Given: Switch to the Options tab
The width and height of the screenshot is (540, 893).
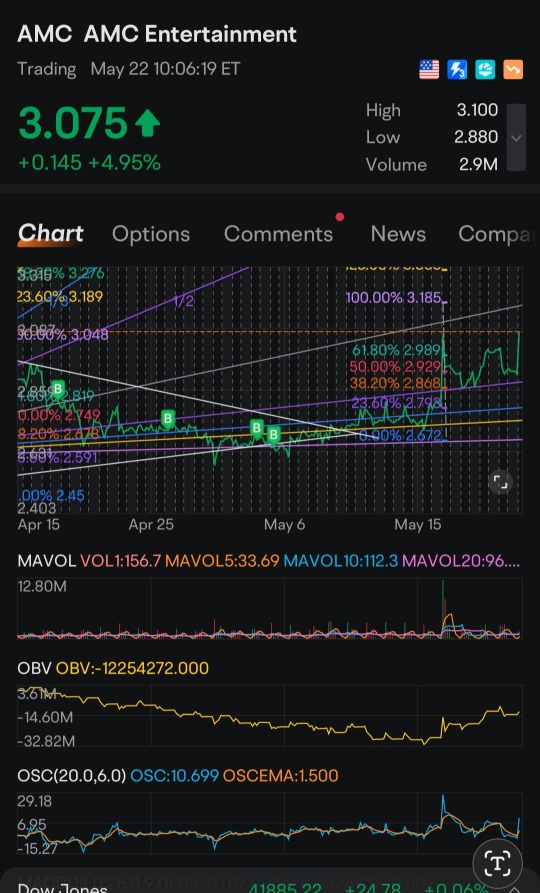Looking at the screenshot, I should [x=151, y=234].
